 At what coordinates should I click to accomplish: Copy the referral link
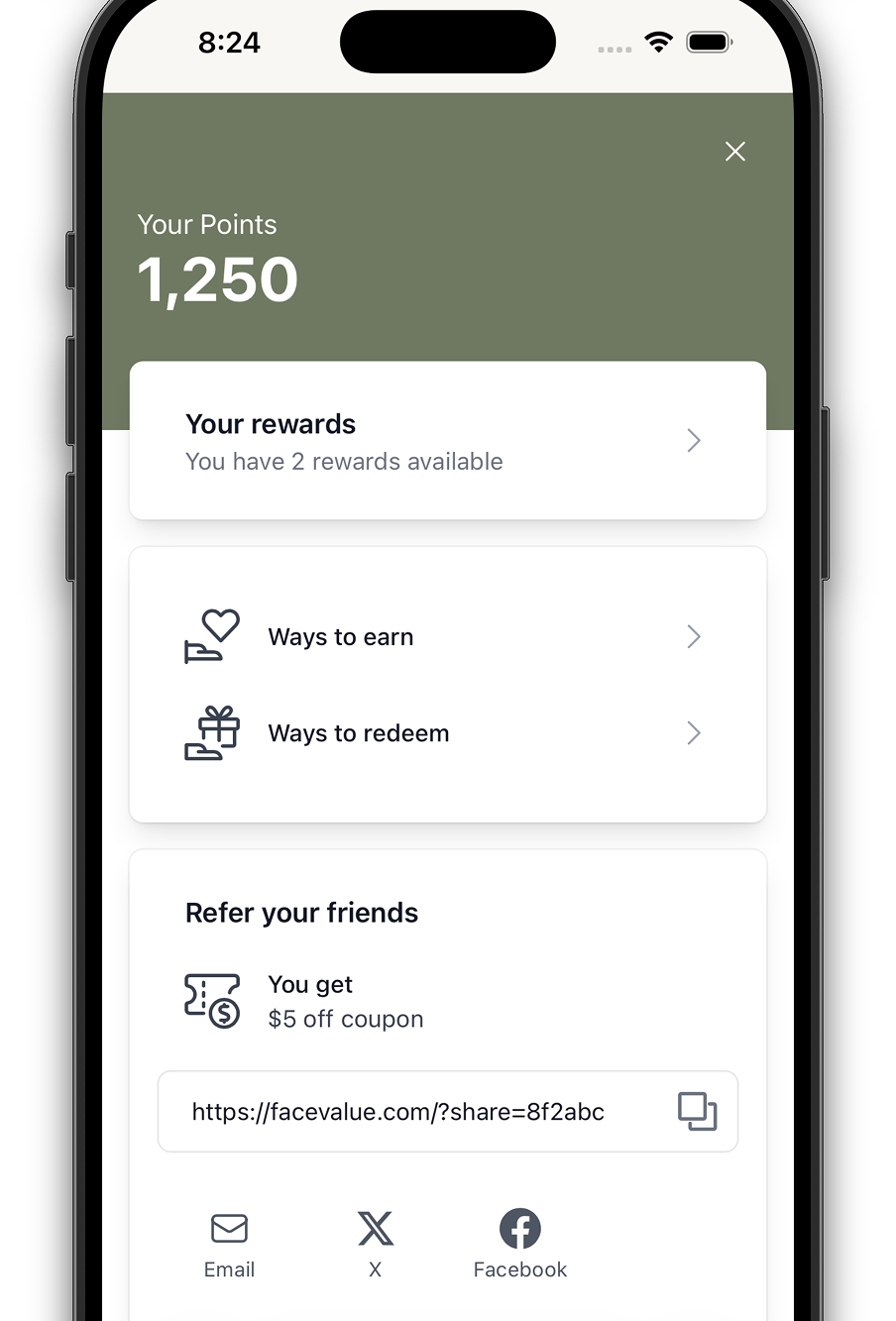coord(697,1111)
